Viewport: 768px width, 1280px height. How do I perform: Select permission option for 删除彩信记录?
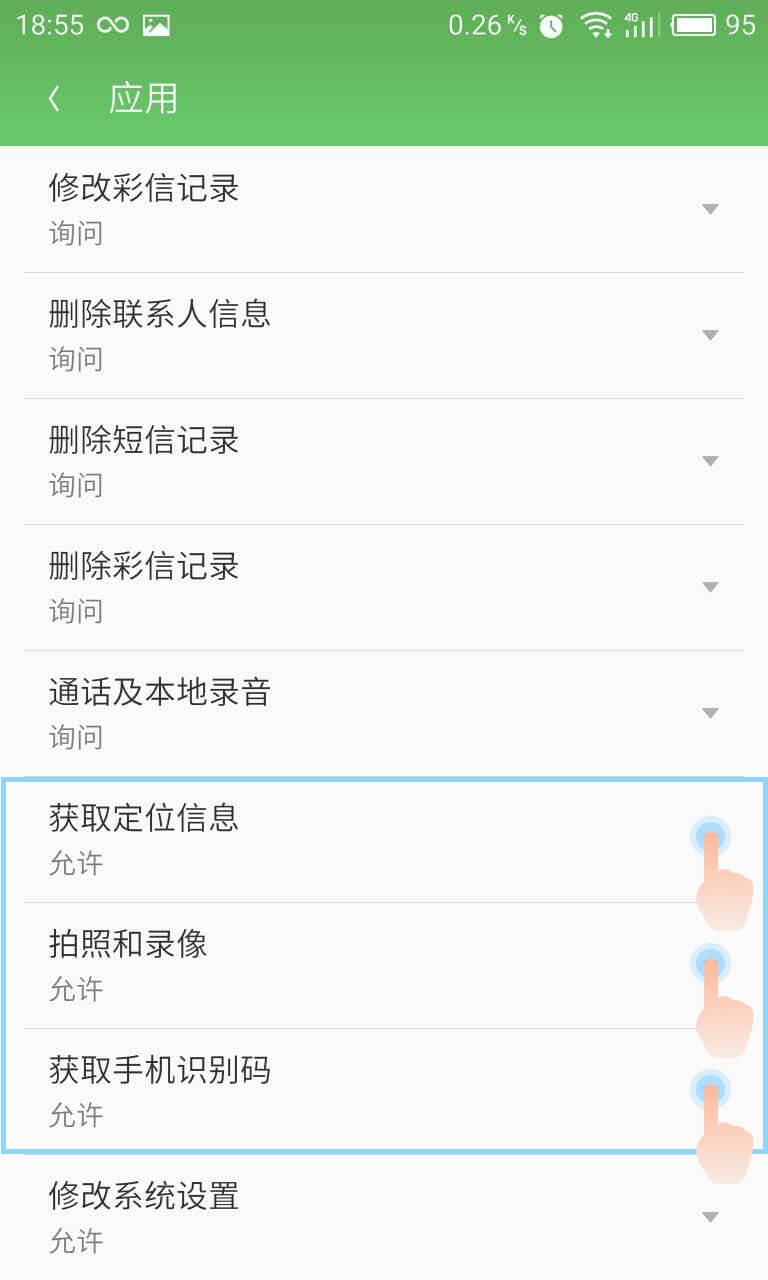(x=710, y=587)
